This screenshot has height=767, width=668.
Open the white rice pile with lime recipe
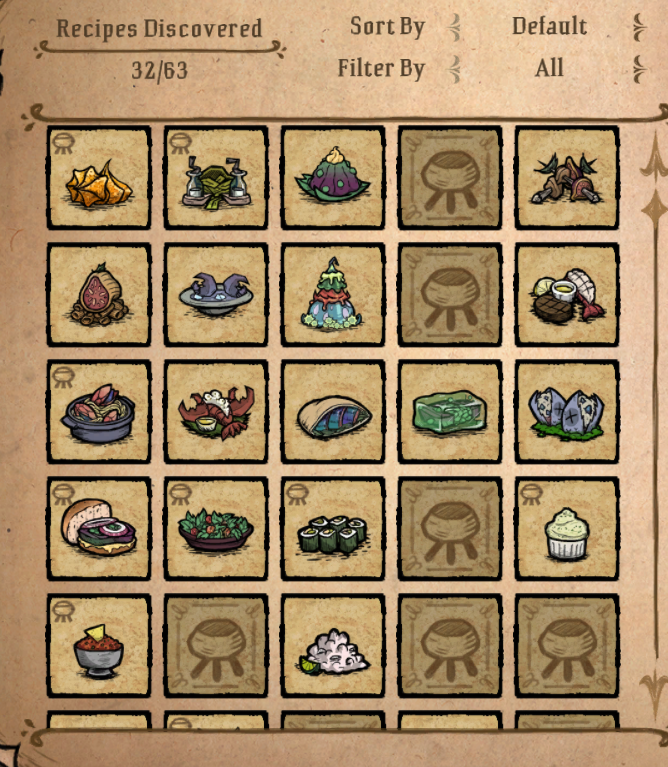pos(333,646)
